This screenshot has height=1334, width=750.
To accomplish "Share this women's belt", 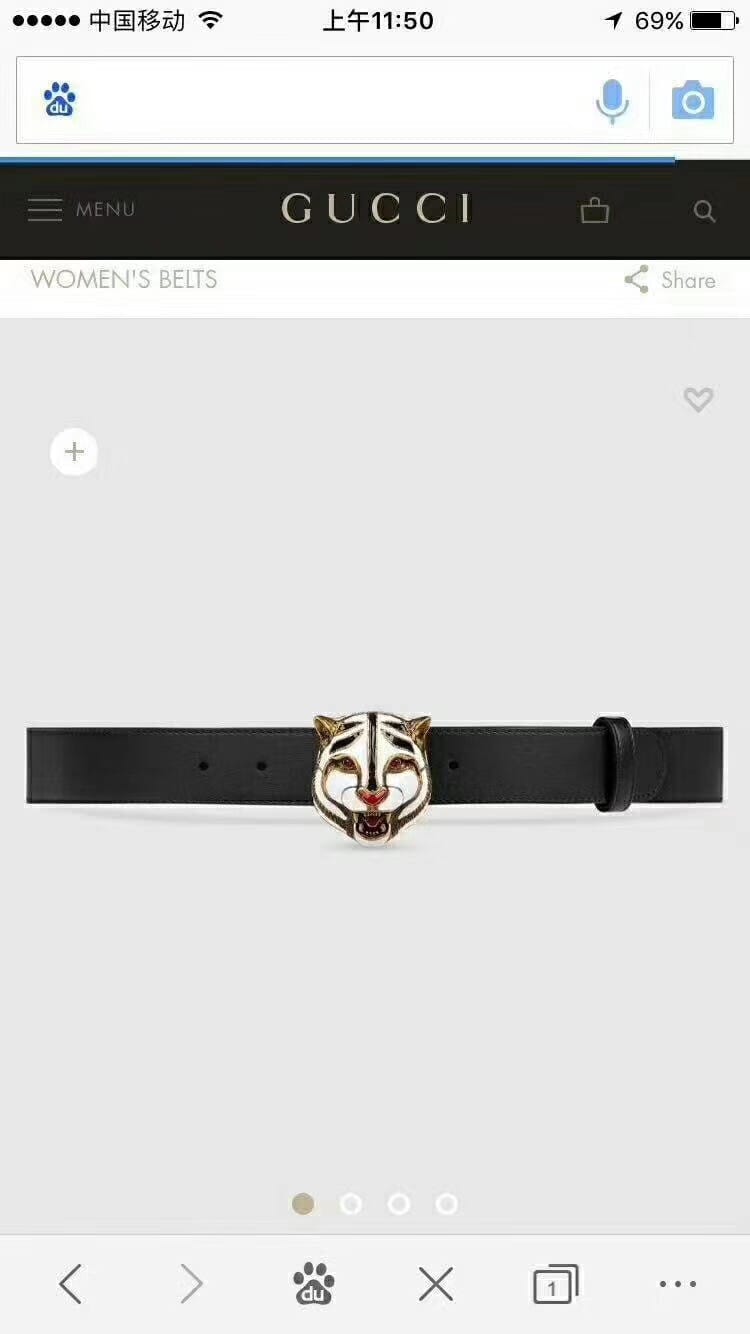I will pos(670,280).
